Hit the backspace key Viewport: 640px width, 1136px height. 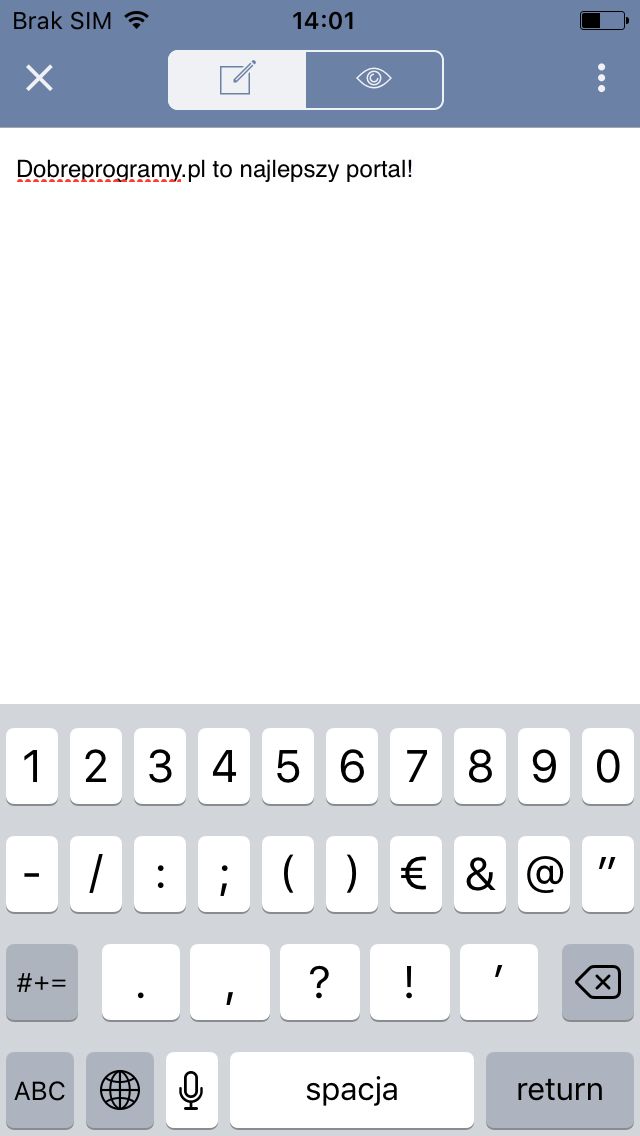(x=598, y=982)
